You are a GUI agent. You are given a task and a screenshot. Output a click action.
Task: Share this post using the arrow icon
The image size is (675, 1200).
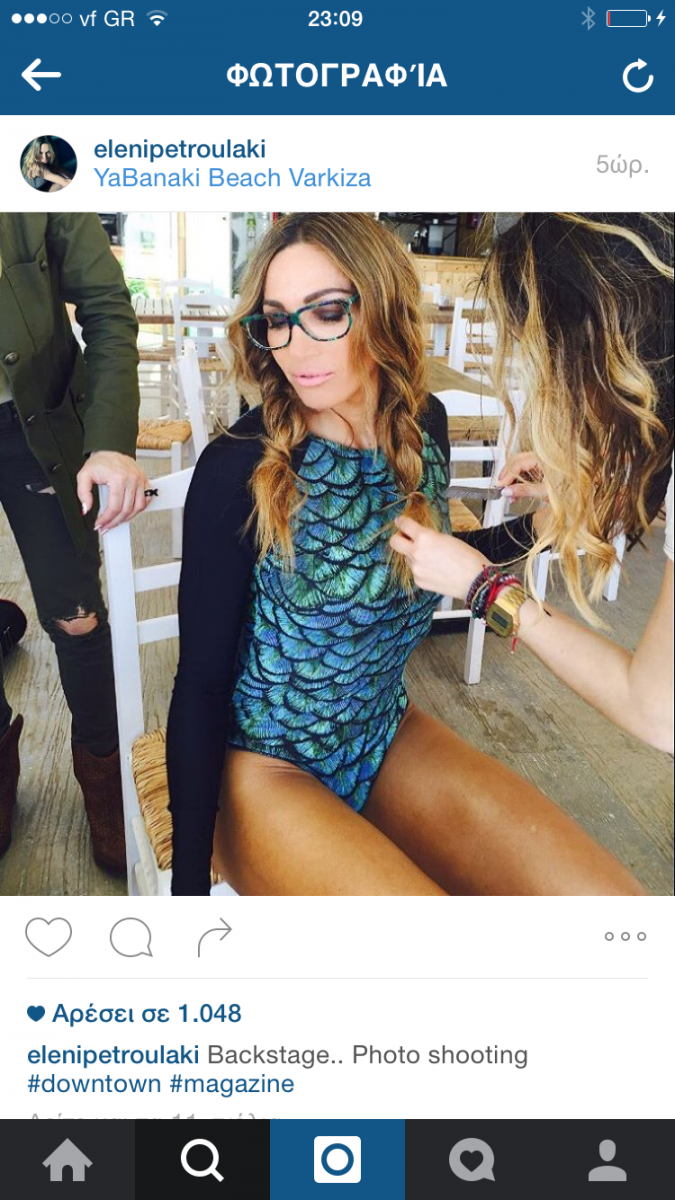tap(214, 938)
